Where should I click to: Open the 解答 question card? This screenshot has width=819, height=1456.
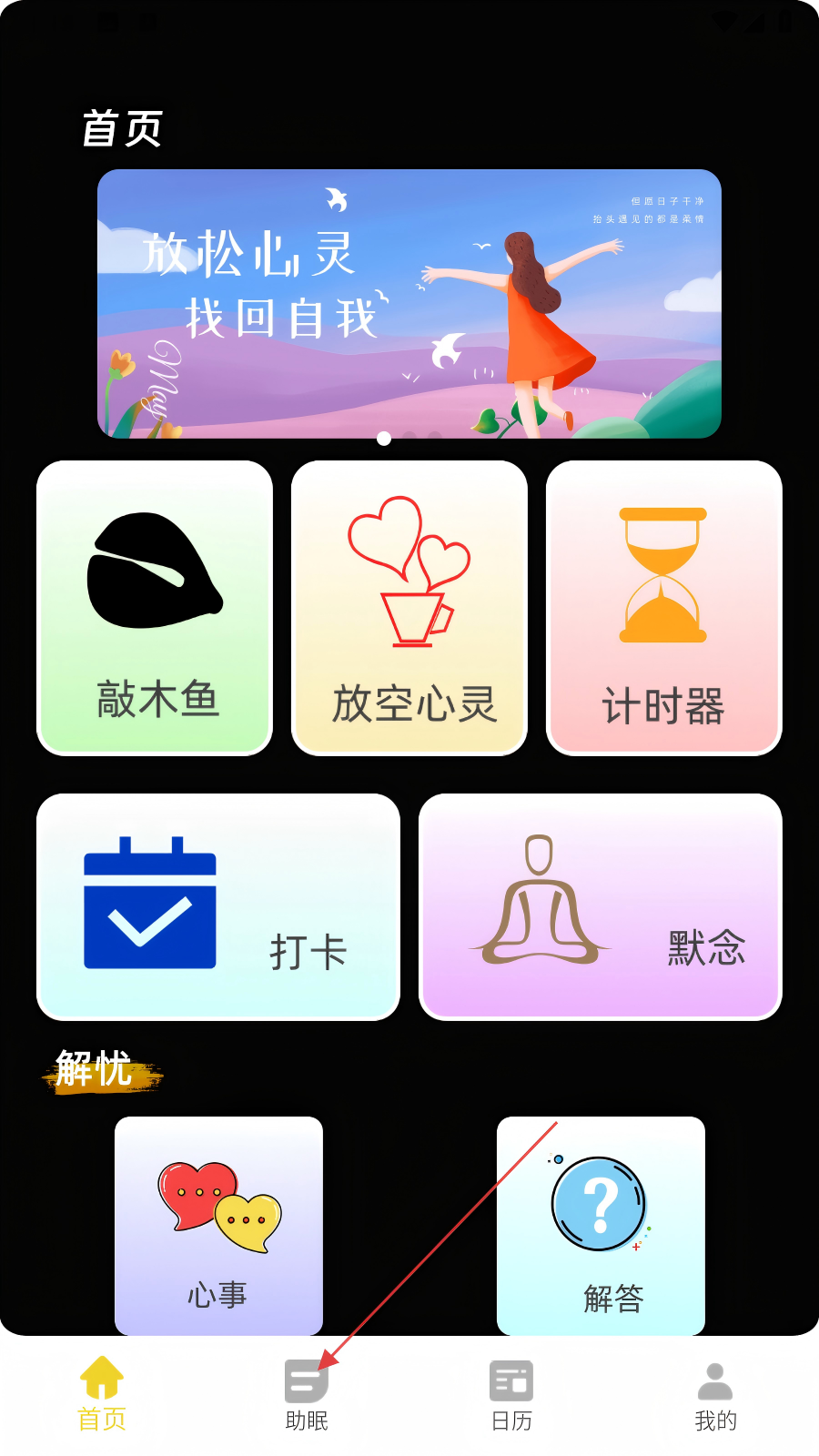coord(601,1226)
